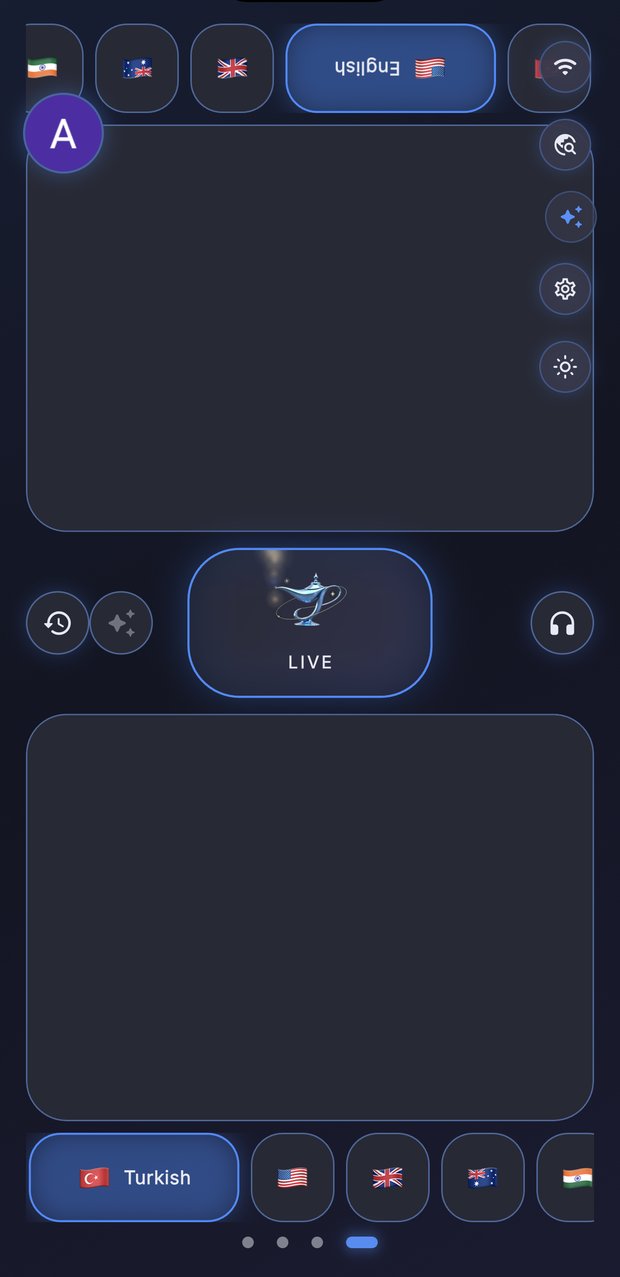Tap the Wi-Fi connection icon
This screenshot has width=620, height=1277.
coord(565,67)
